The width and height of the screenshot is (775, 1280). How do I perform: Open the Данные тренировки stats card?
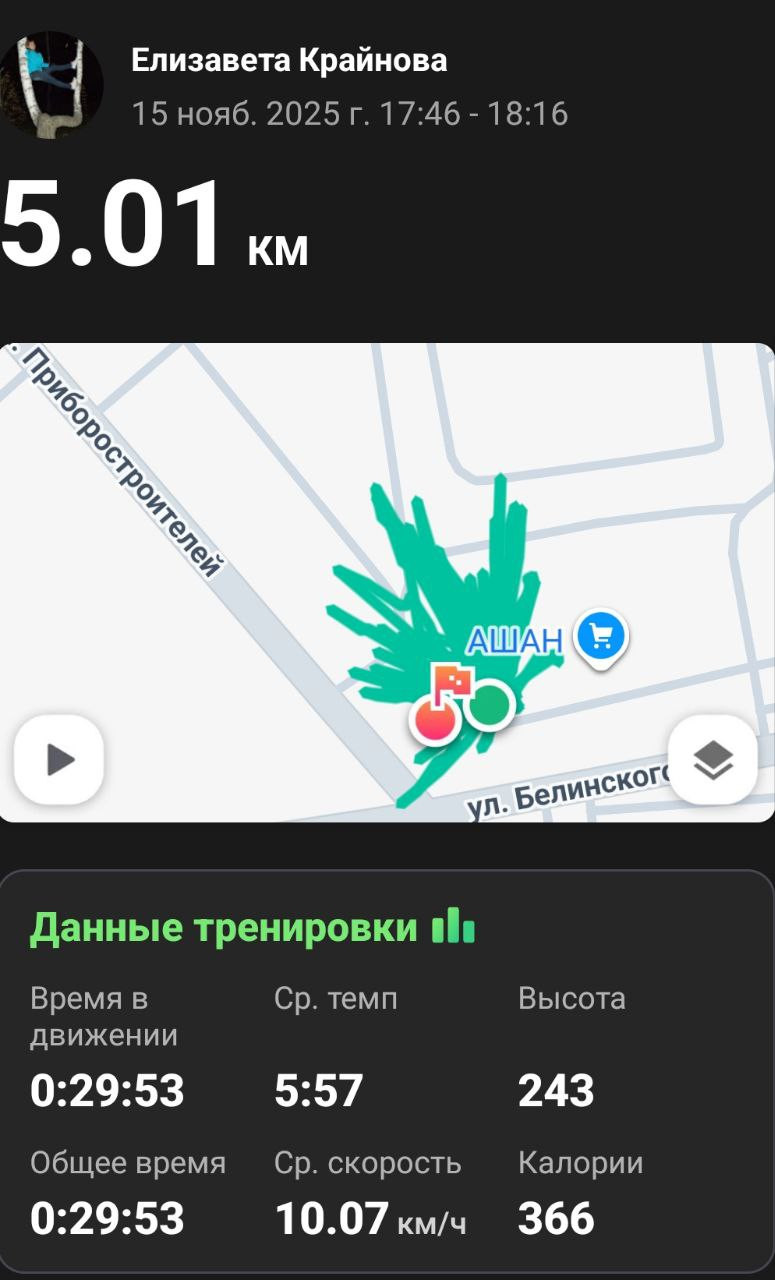coord(387,1072)
